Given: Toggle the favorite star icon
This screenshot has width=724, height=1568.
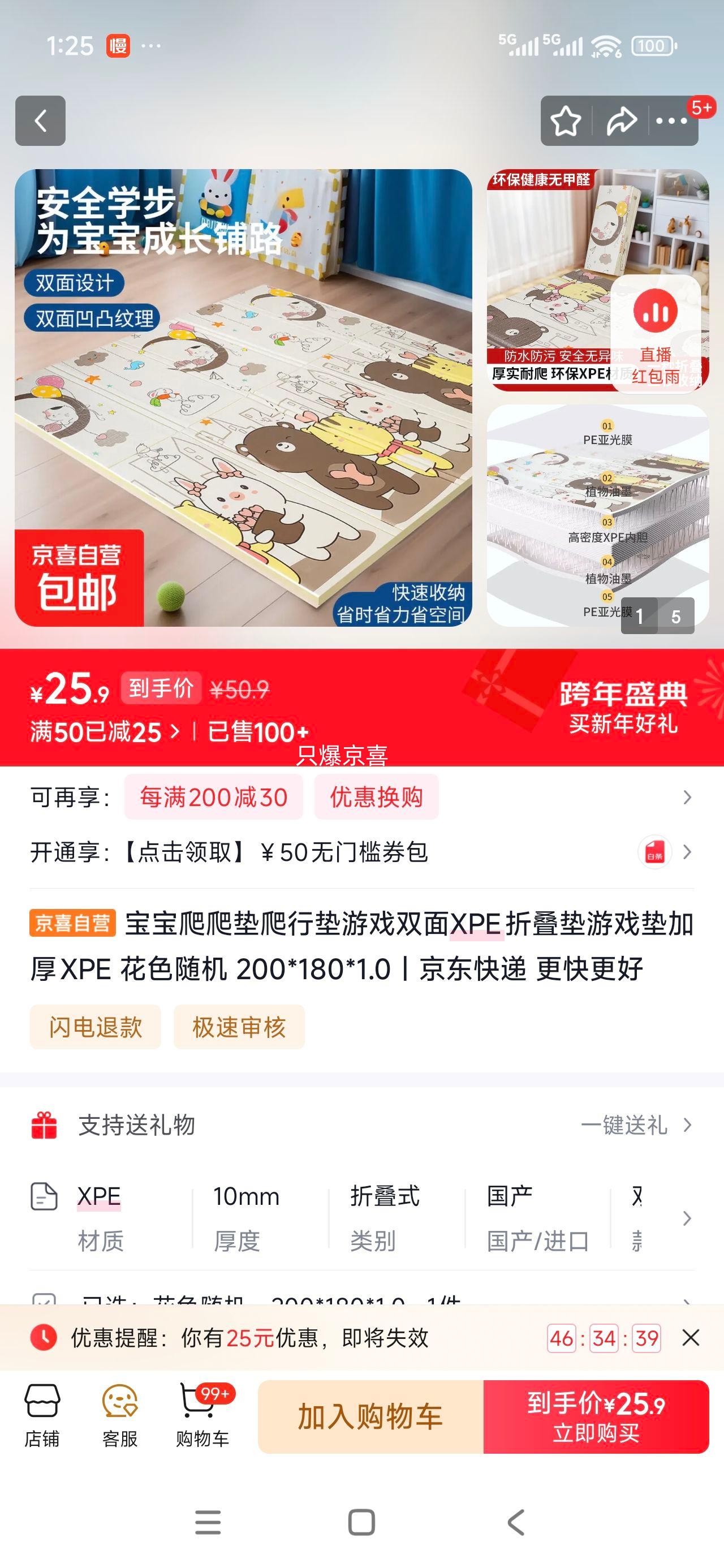Looking at the screenshot, I should (x=565, y=121).
